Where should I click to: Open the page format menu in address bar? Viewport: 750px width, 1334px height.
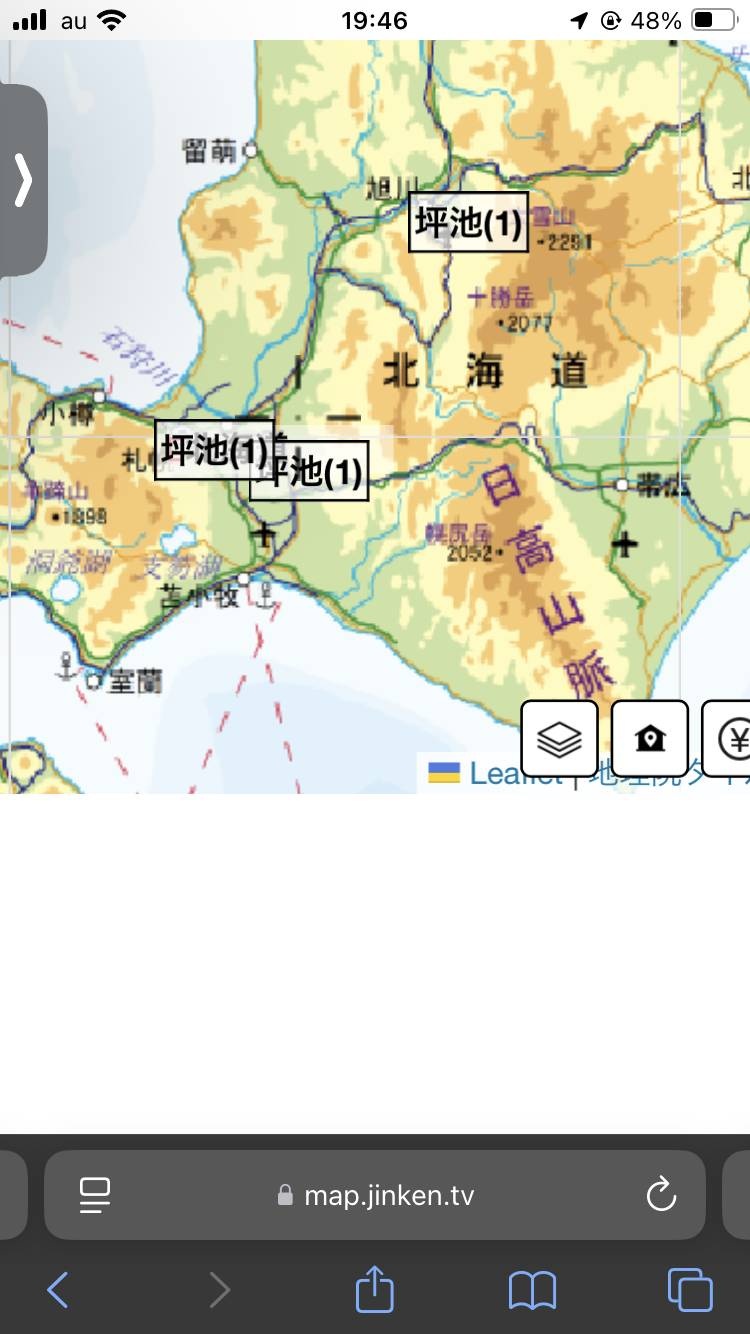click(x=95, y=1194)
